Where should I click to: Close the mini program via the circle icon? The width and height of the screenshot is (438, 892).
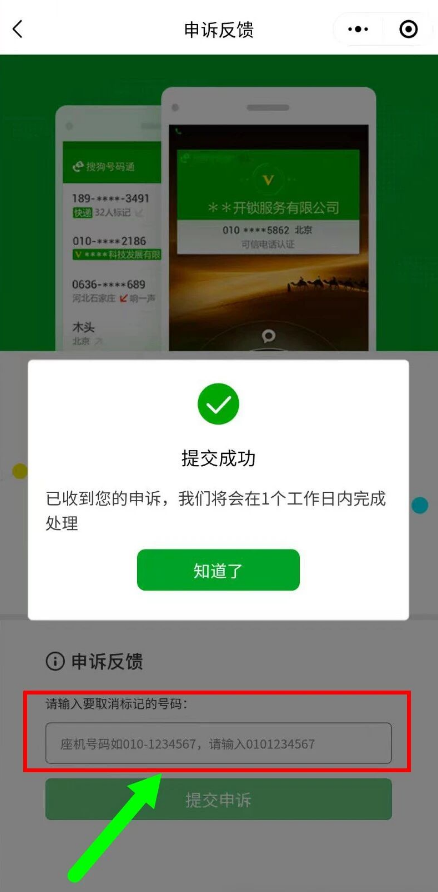click(x=408, y=29)
